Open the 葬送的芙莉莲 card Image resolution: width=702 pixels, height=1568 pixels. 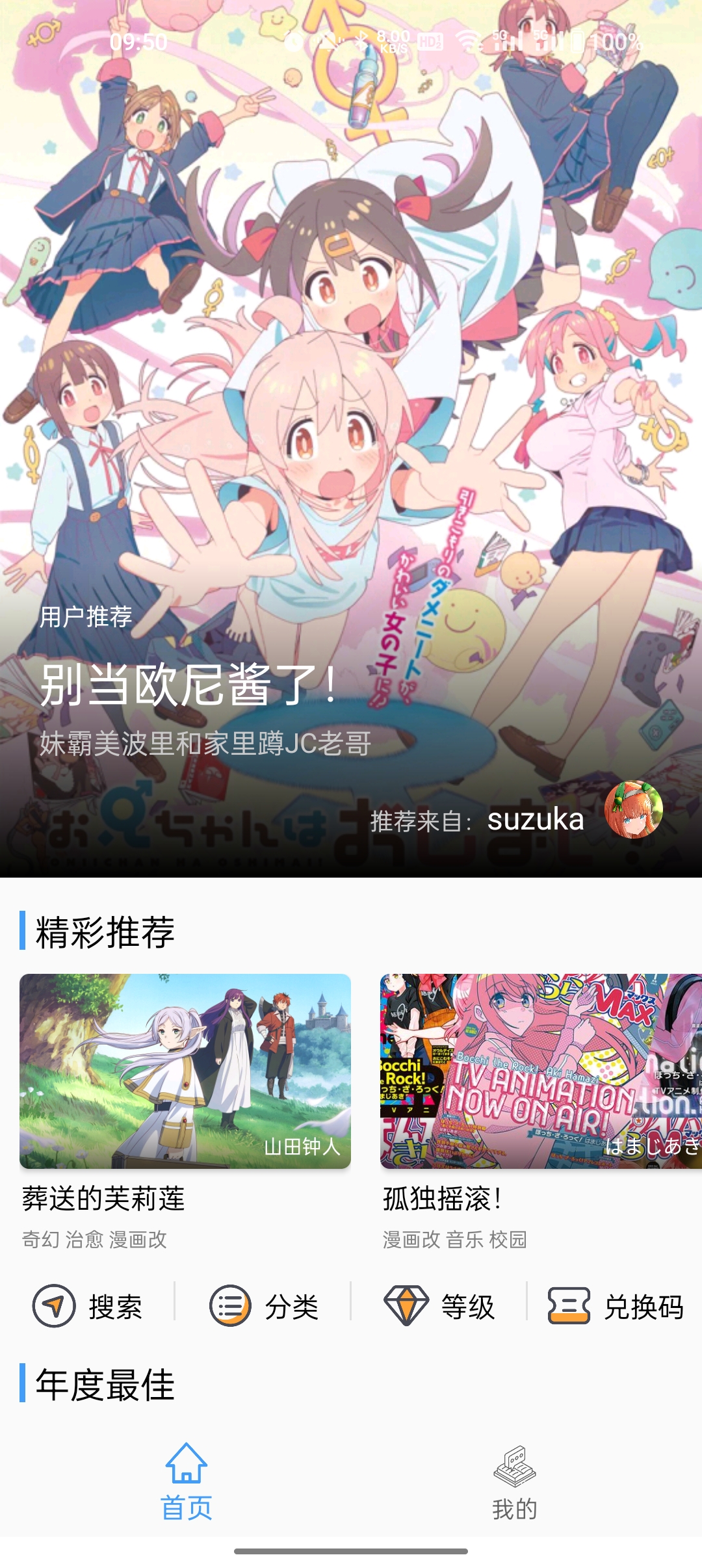pyautogui.click(x=185, y=1112)
